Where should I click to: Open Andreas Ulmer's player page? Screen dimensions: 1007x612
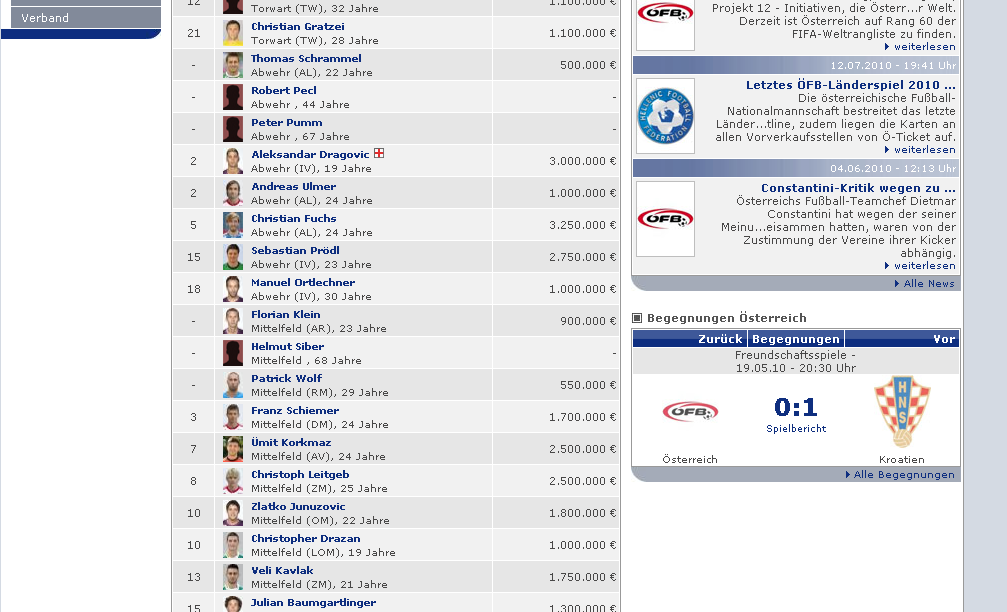[x=293, y=187]
